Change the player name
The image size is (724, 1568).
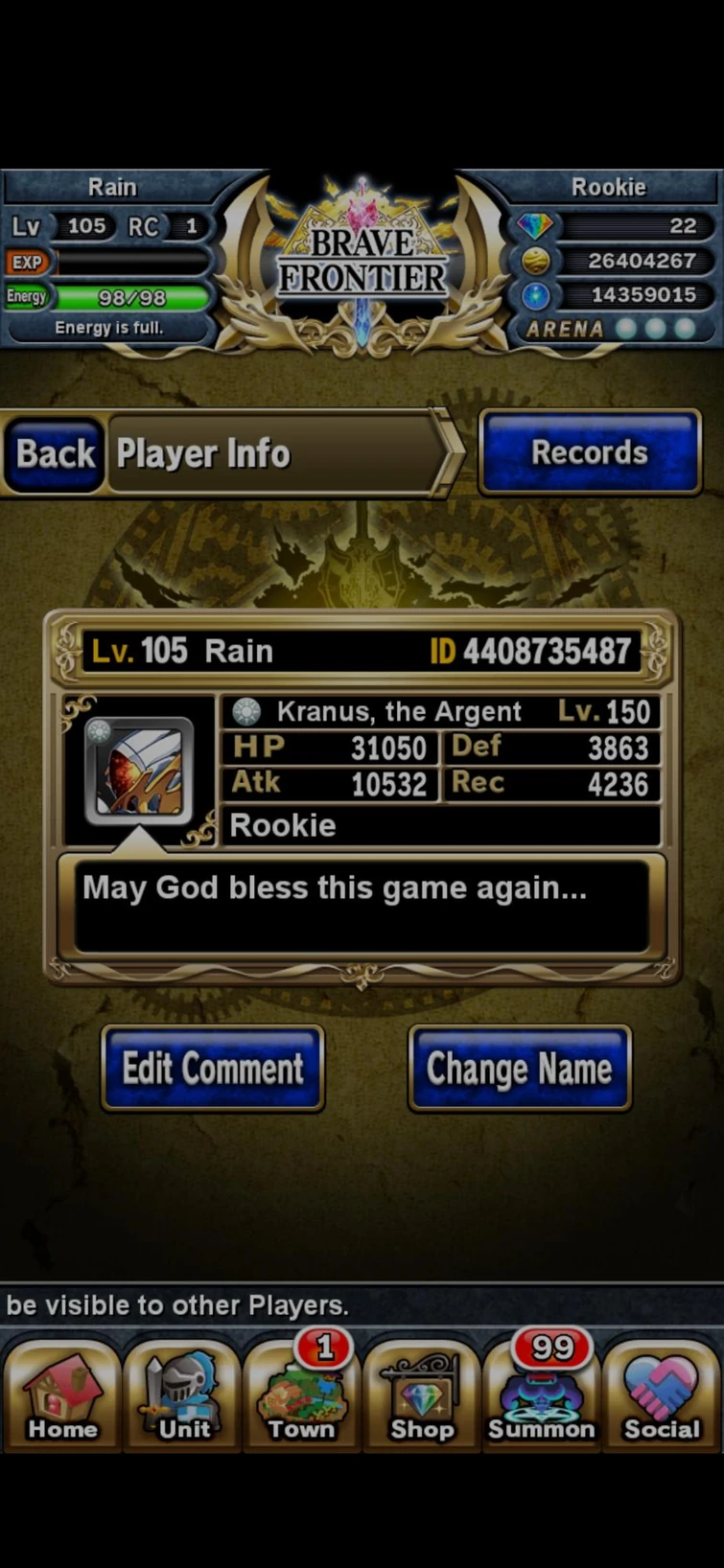coord(519,1069)
